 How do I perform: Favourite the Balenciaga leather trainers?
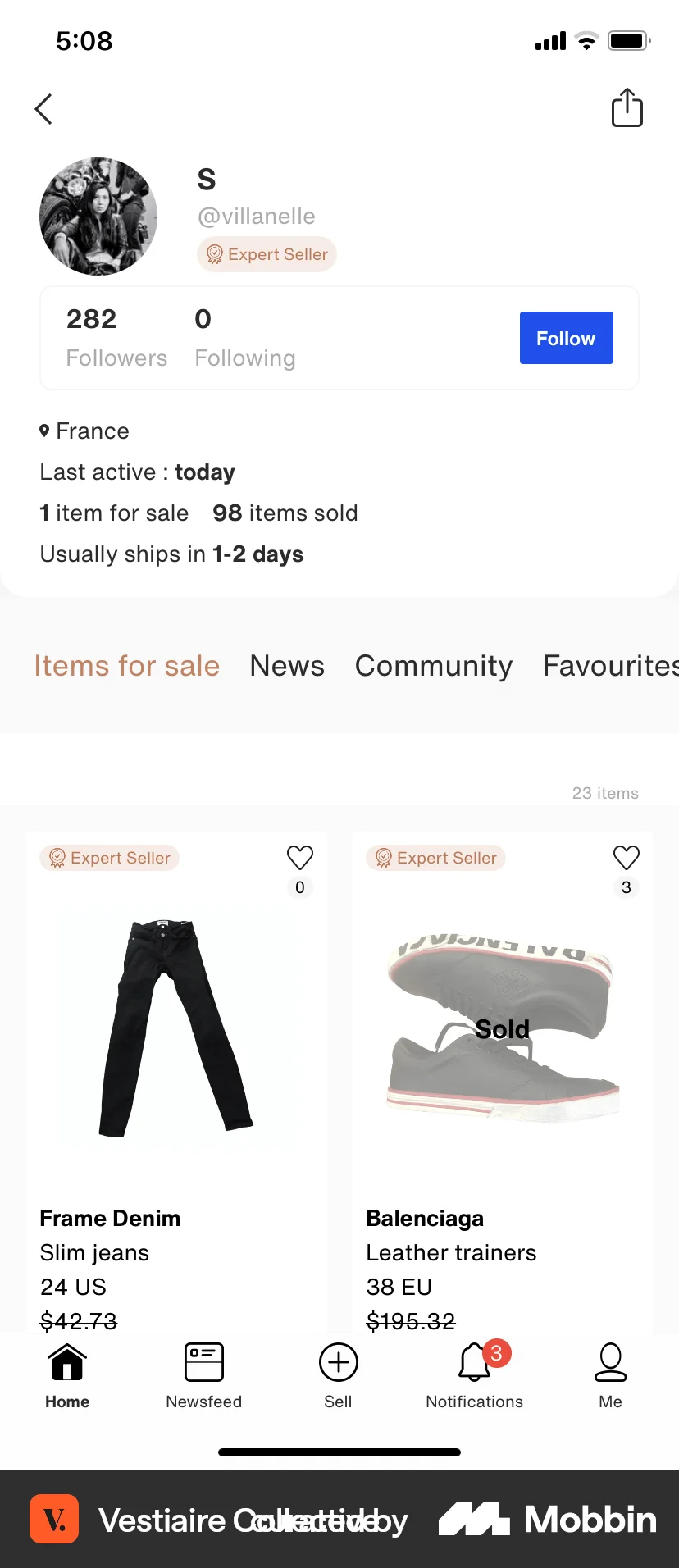coord(626,856)
